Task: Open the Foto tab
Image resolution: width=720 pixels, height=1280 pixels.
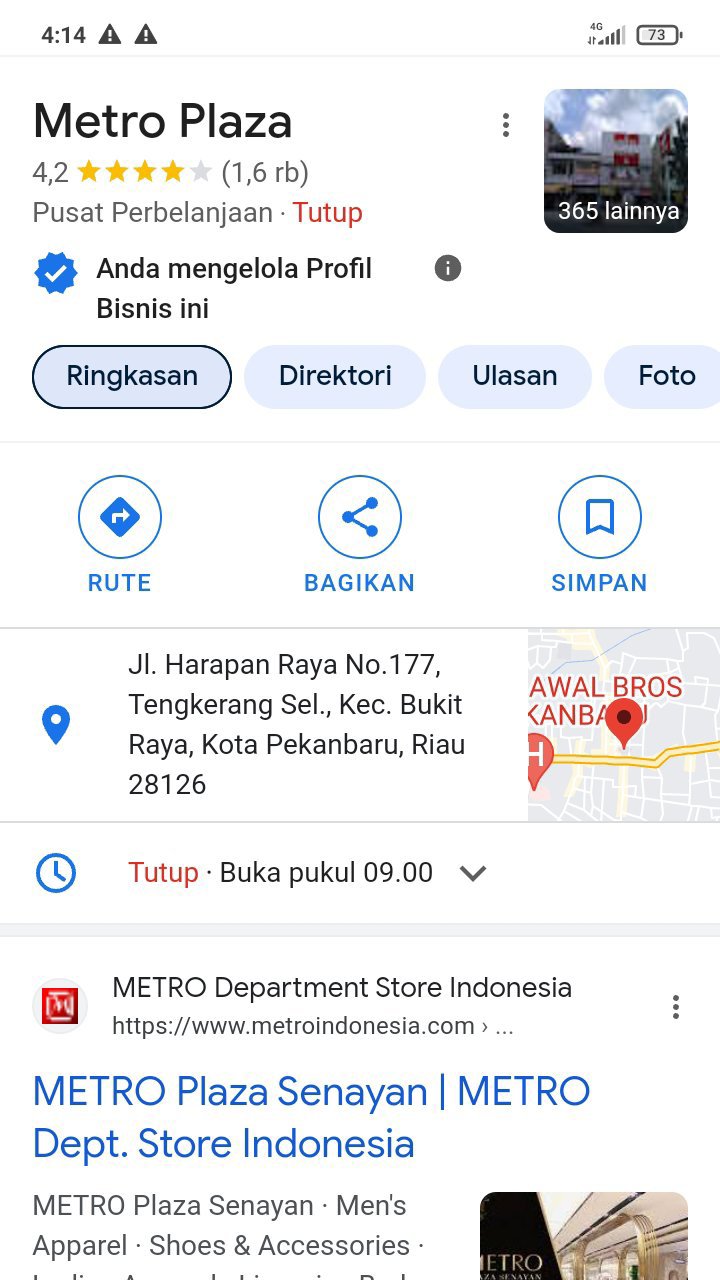Action: coord(665,376)
